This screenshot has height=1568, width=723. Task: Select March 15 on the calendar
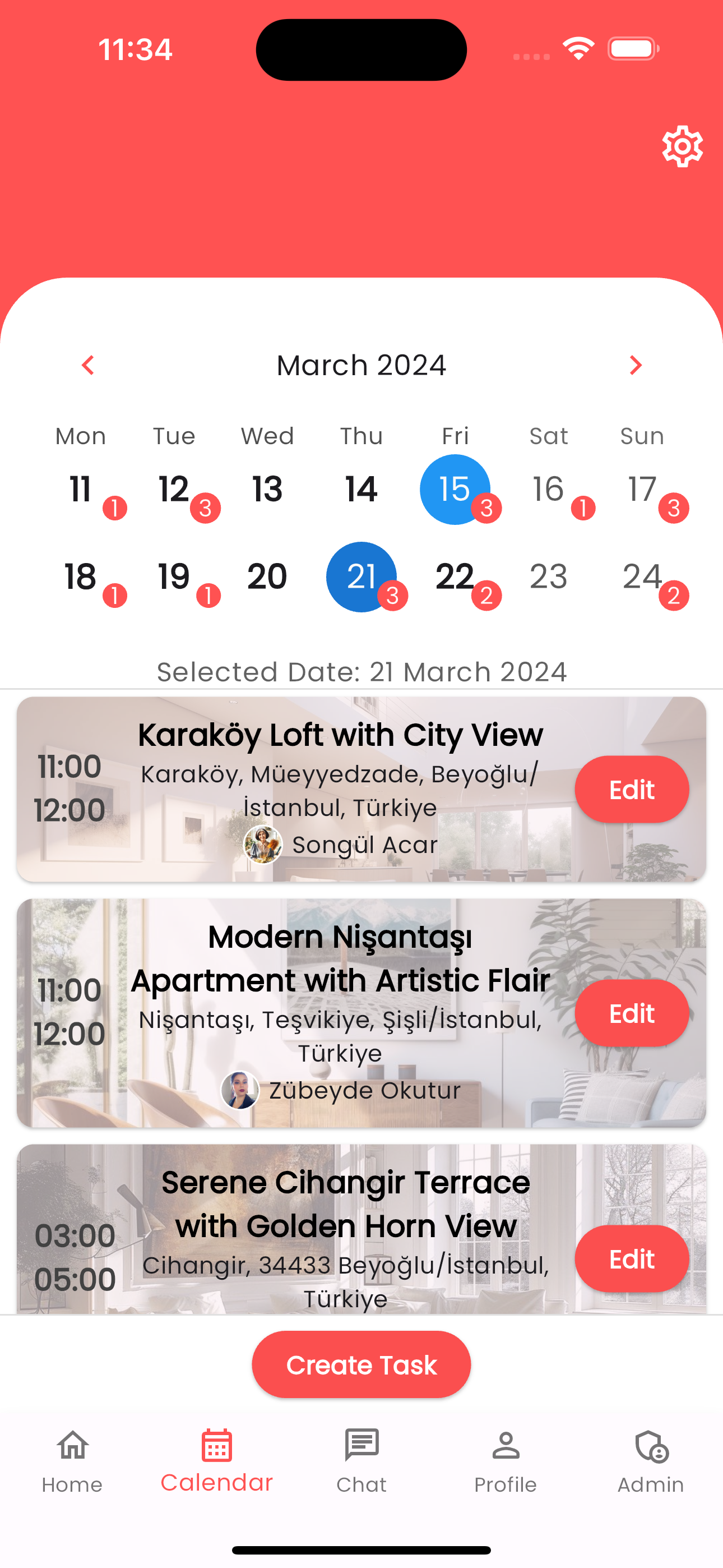click(454, 490)
